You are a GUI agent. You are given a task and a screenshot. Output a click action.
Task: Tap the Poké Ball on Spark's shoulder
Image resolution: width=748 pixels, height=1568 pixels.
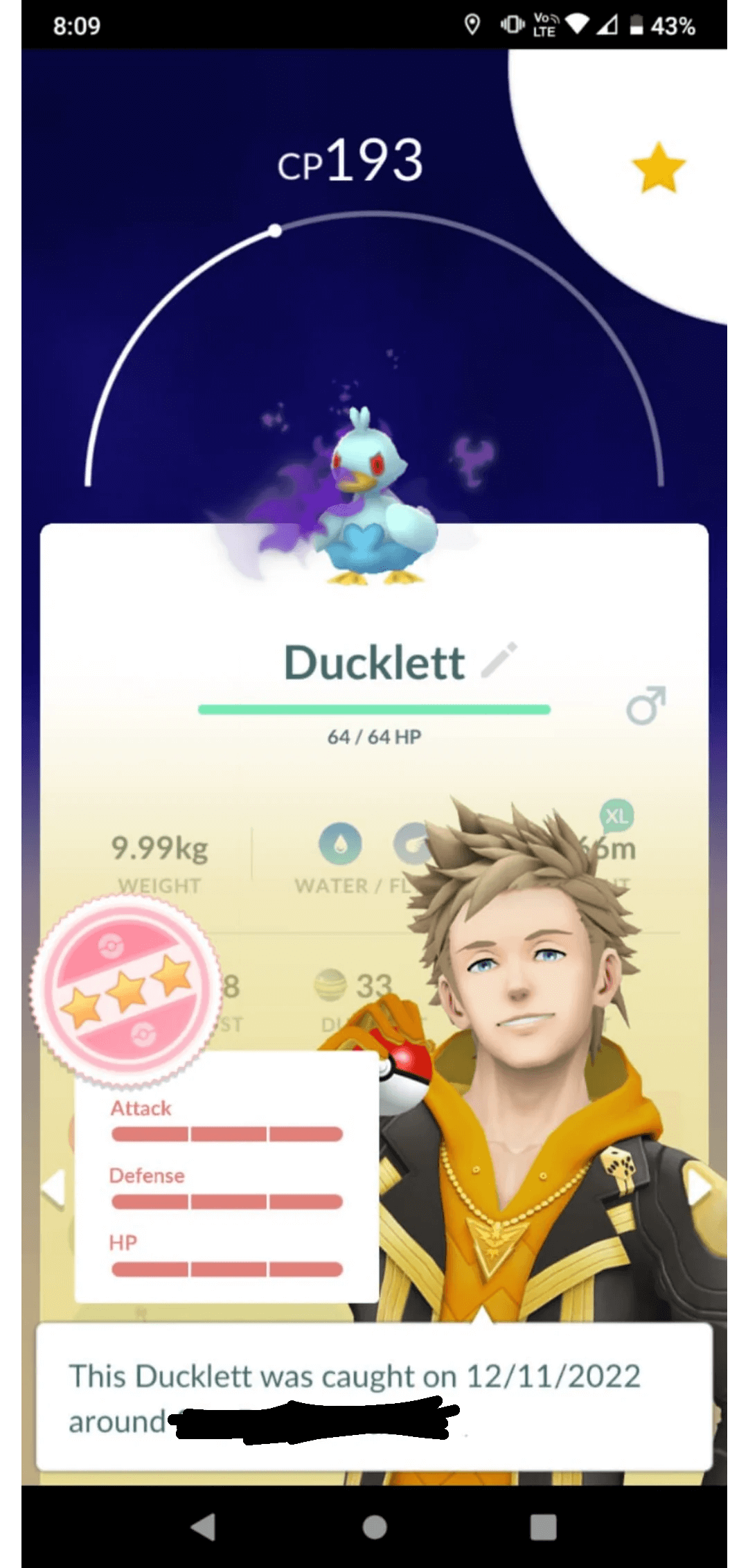[x=402, y=1068]
